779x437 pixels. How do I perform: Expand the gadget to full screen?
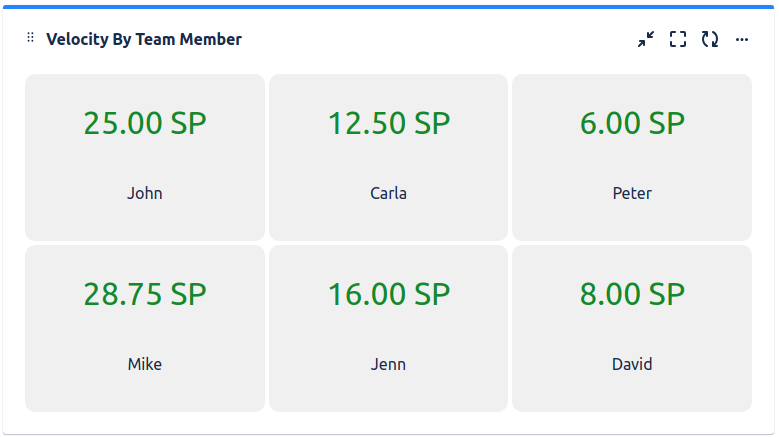678,39
